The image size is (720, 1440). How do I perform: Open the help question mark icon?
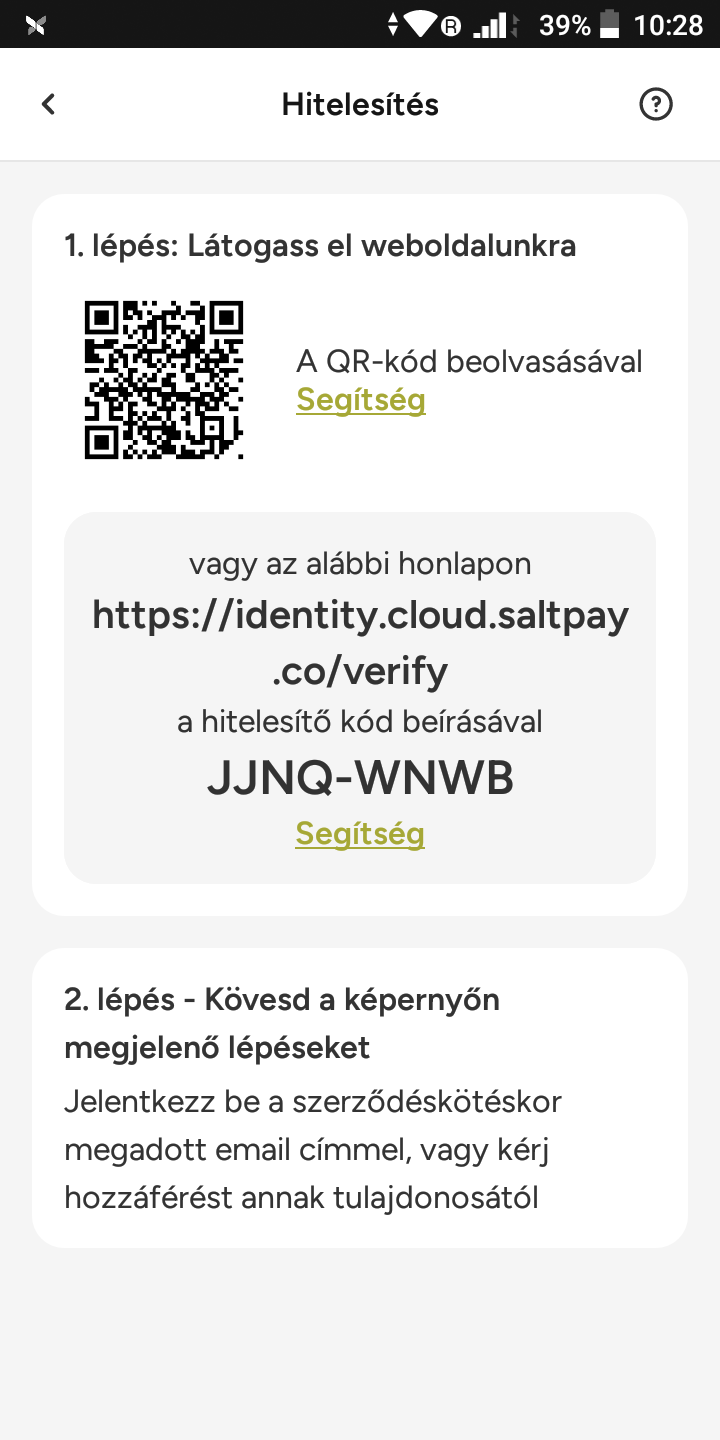tap(655, 103)
